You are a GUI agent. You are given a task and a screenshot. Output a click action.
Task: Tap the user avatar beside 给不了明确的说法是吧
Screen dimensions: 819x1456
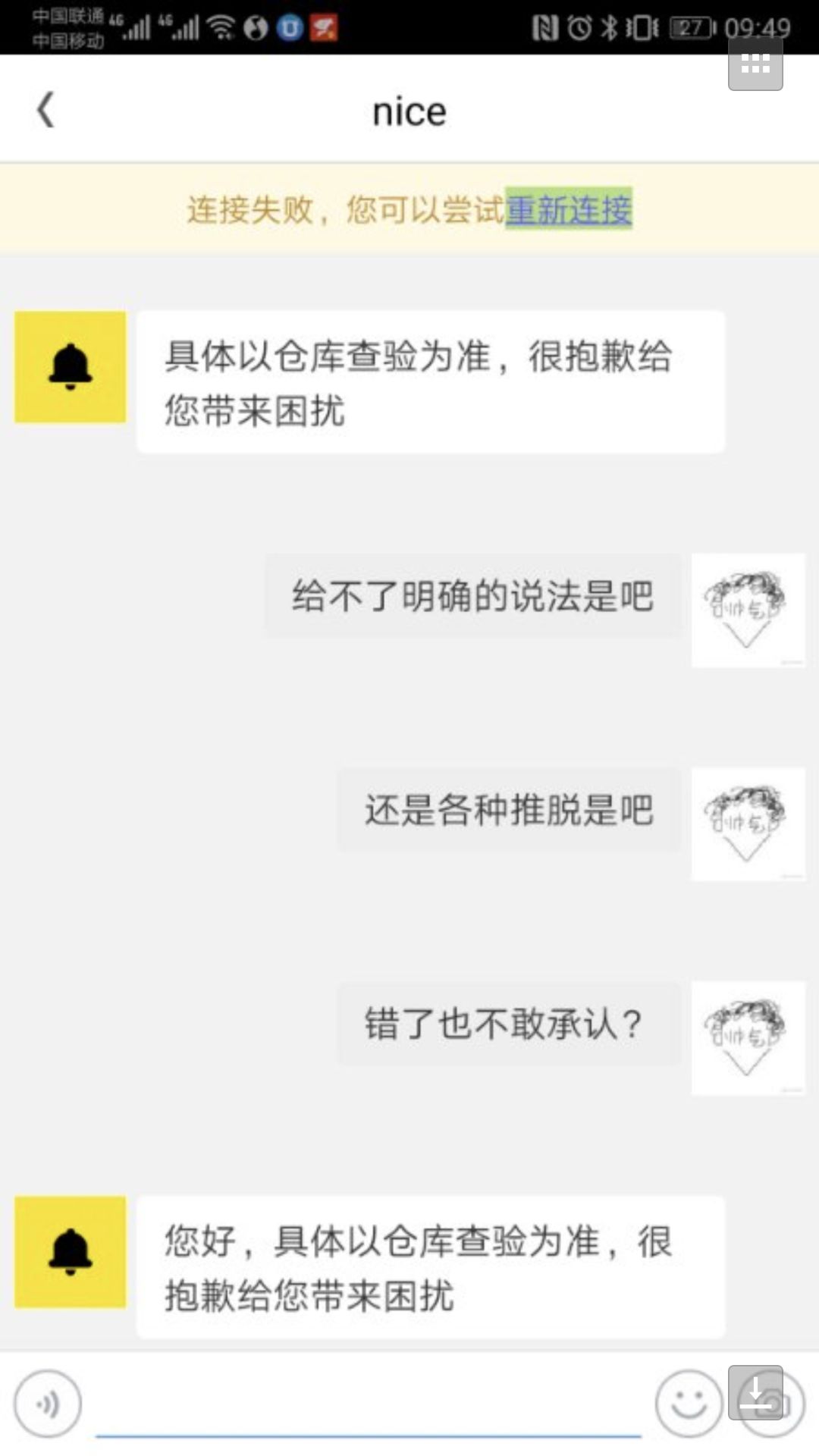(x=747, y=610)
